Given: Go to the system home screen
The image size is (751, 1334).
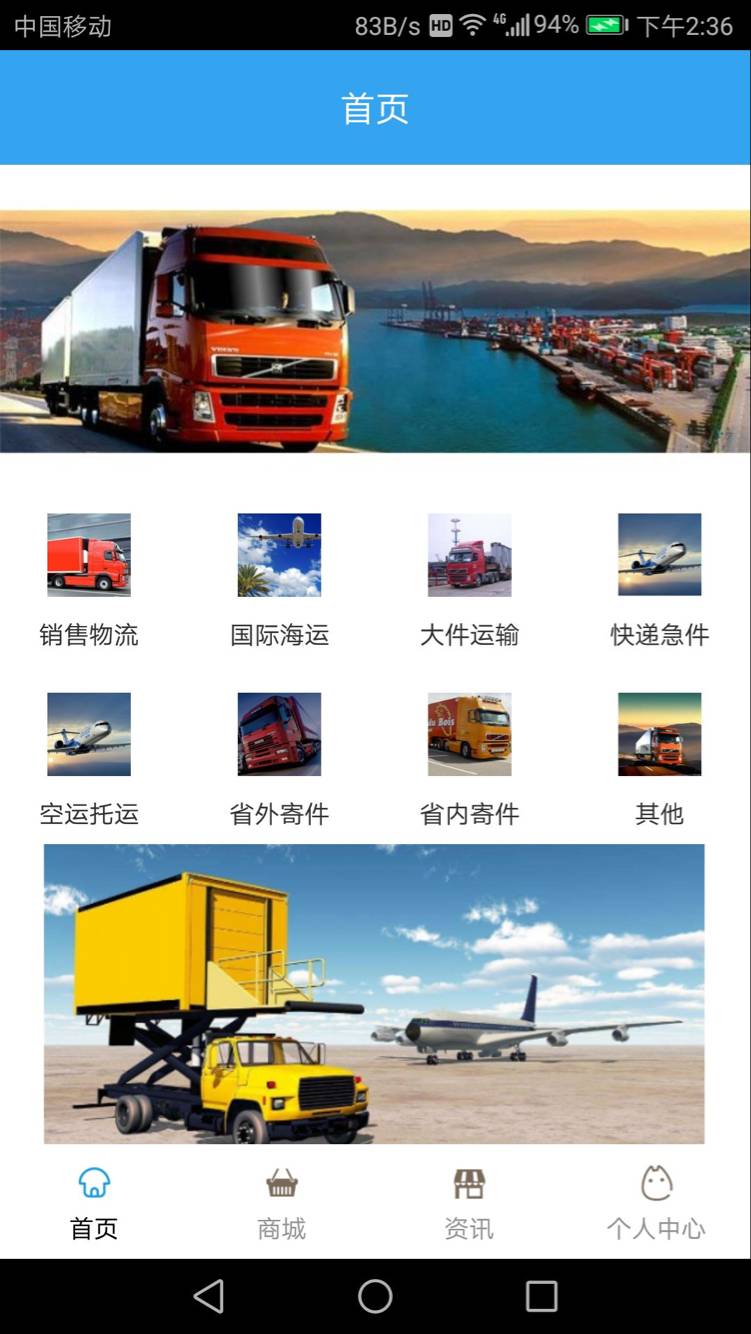Looking at the screenshot, I should pos(375,1296).
